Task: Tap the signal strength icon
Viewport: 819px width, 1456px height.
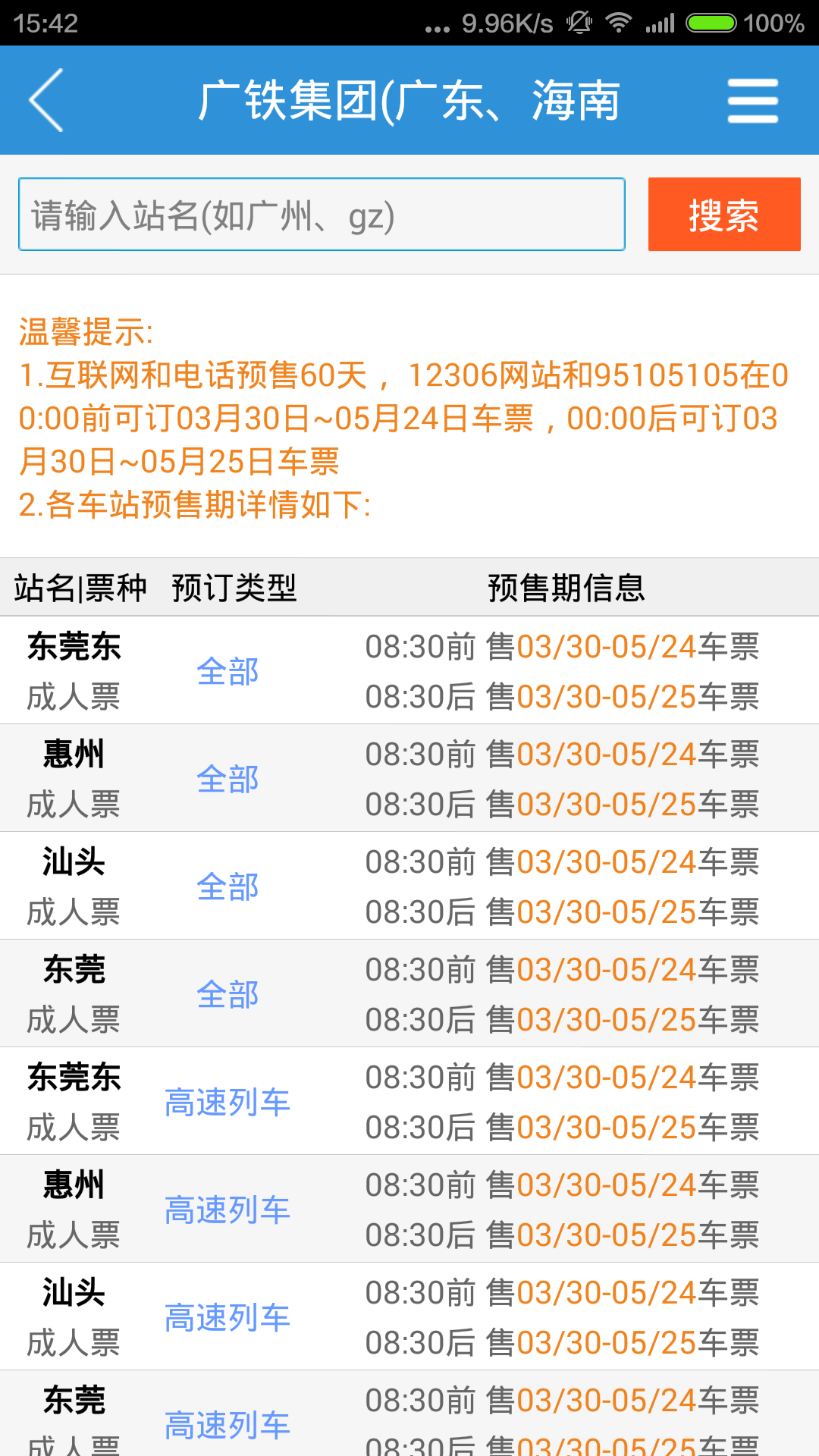Action: pyautogui.click(x=659, y=23)
